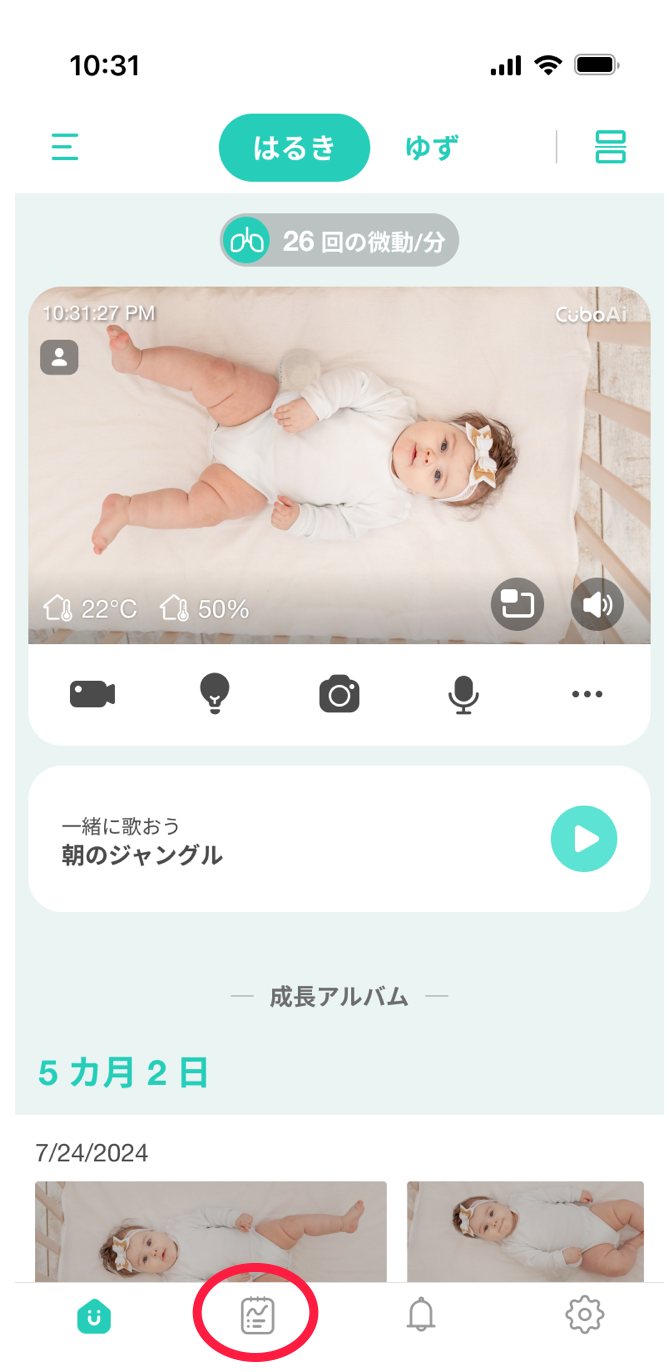Image resolution: width=669 pixels, height=1372 pixels.
Task: Start recording a video clip
Action: pos(92,694)
